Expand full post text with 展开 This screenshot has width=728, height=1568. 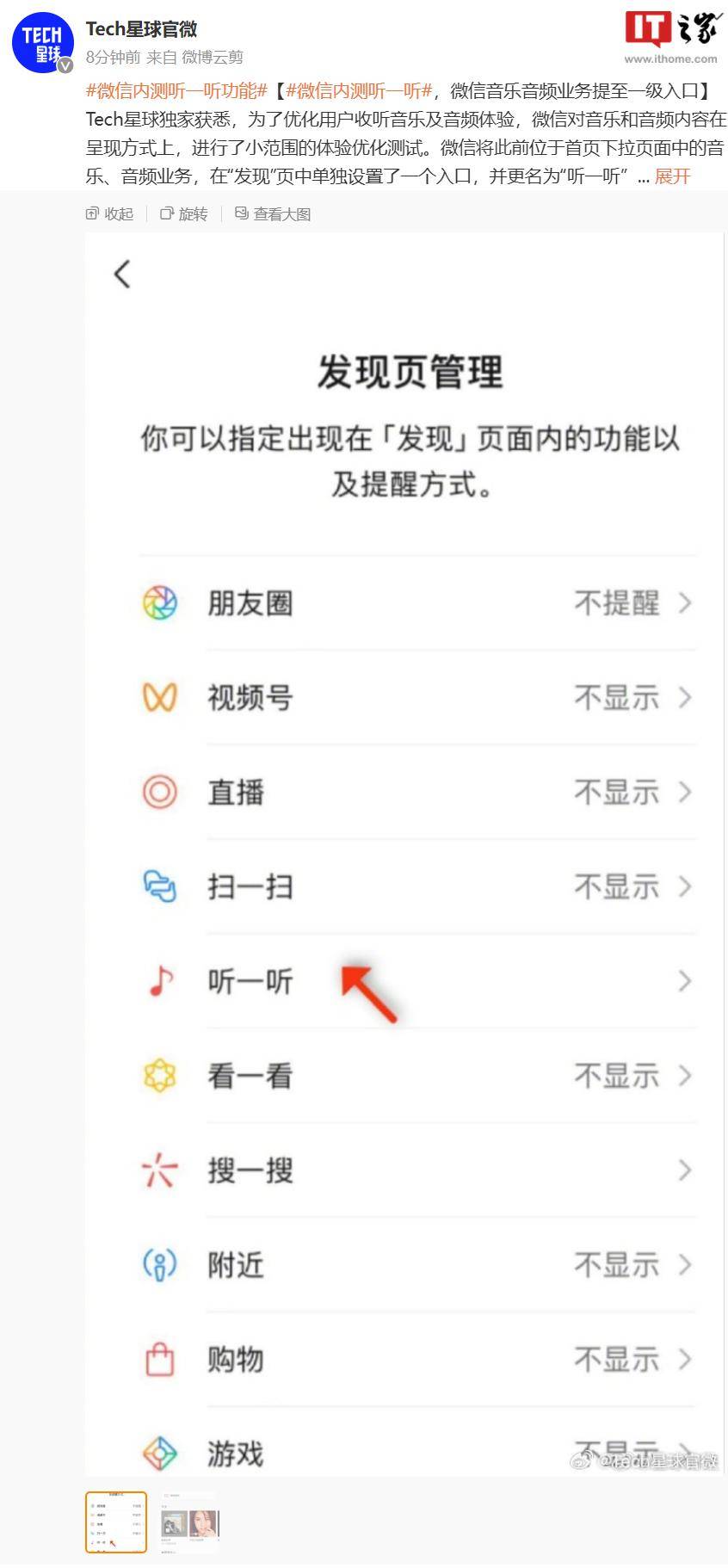[672, 176]
